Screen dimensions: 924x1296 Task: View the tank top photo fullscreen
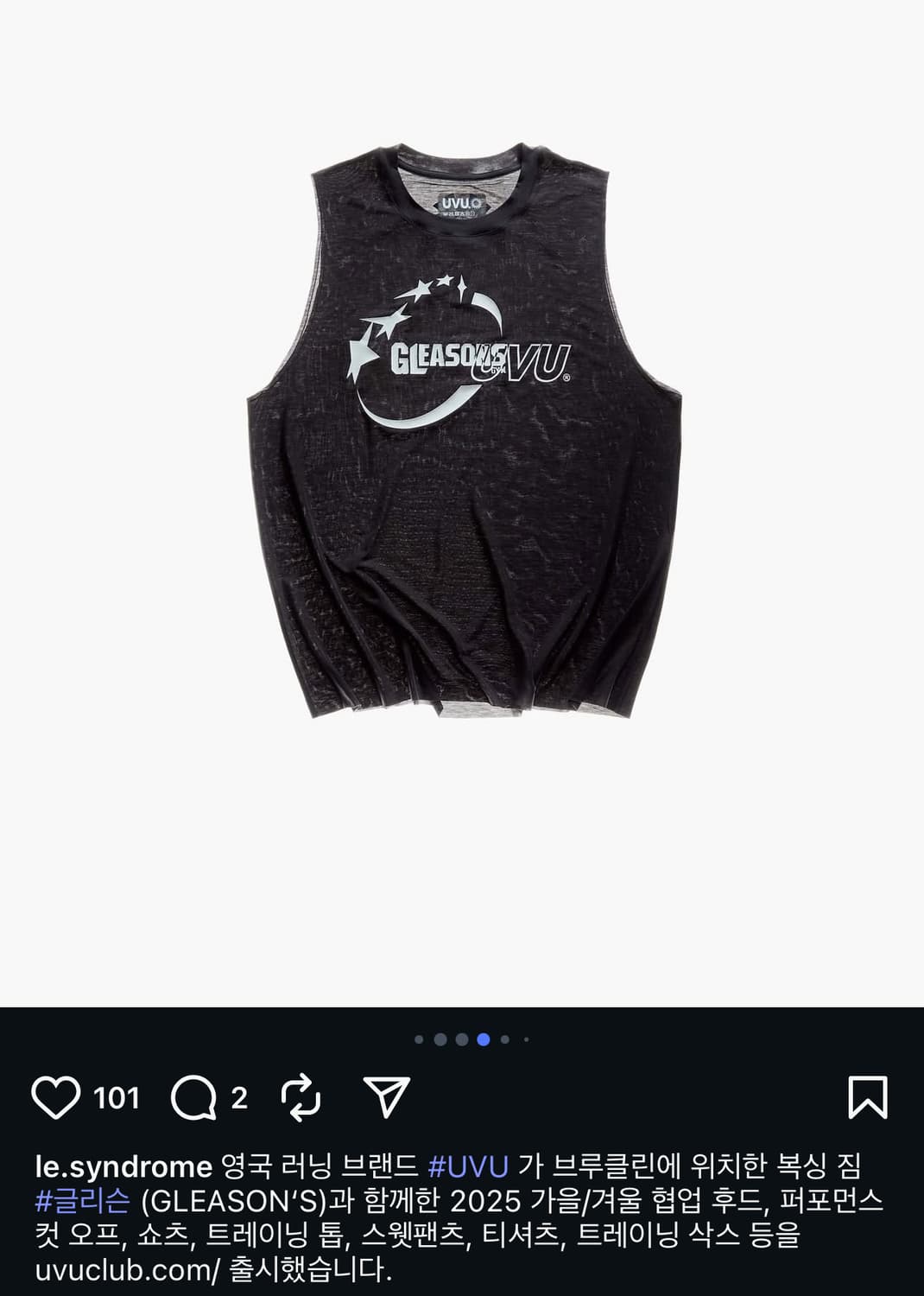462,432
